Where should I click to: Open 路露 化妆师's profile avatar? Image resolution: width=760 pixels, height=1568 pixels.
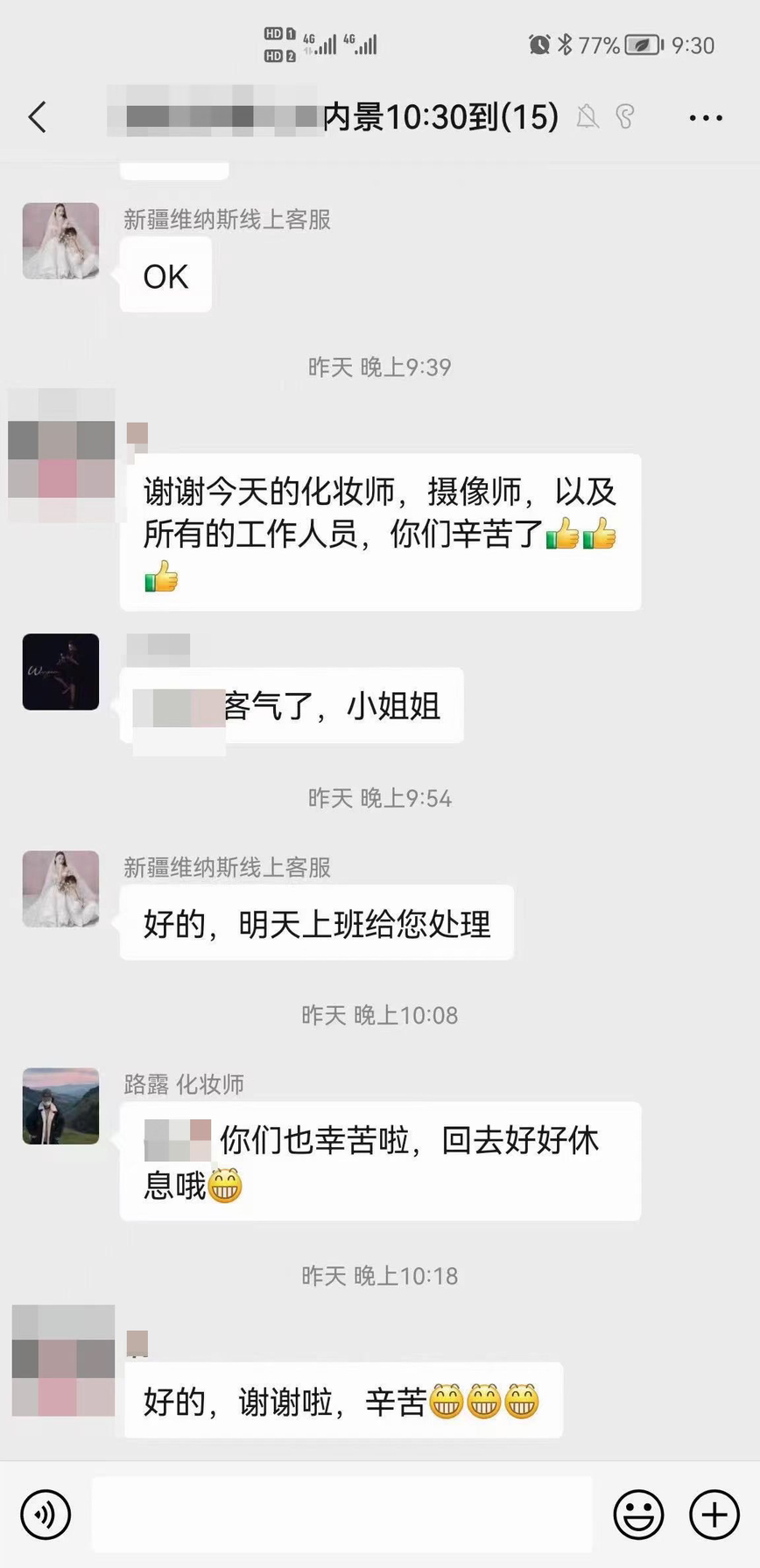click(60, 1106)
